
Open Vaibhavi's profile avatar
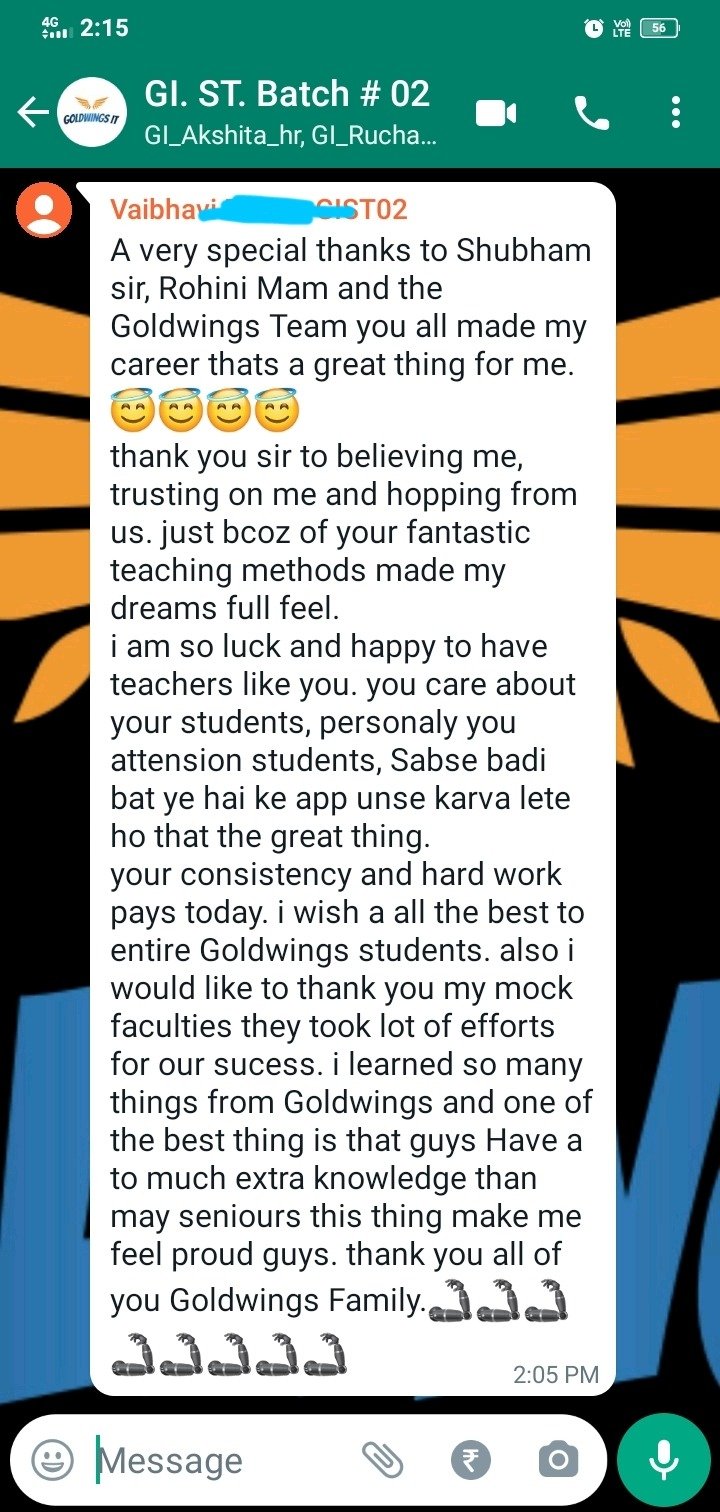(45, 211)
